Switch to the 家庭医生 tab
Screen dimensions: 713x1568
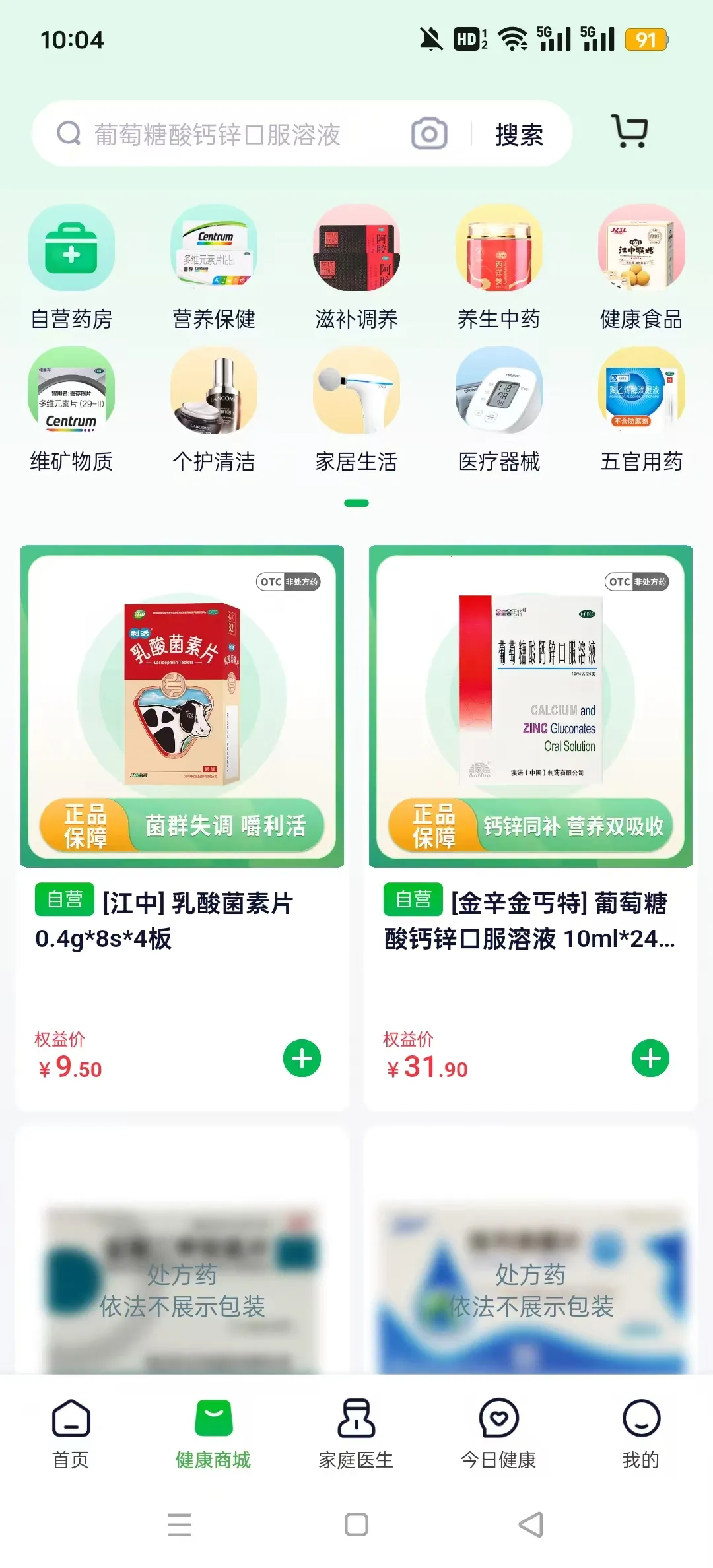(x=356, y=1442)
